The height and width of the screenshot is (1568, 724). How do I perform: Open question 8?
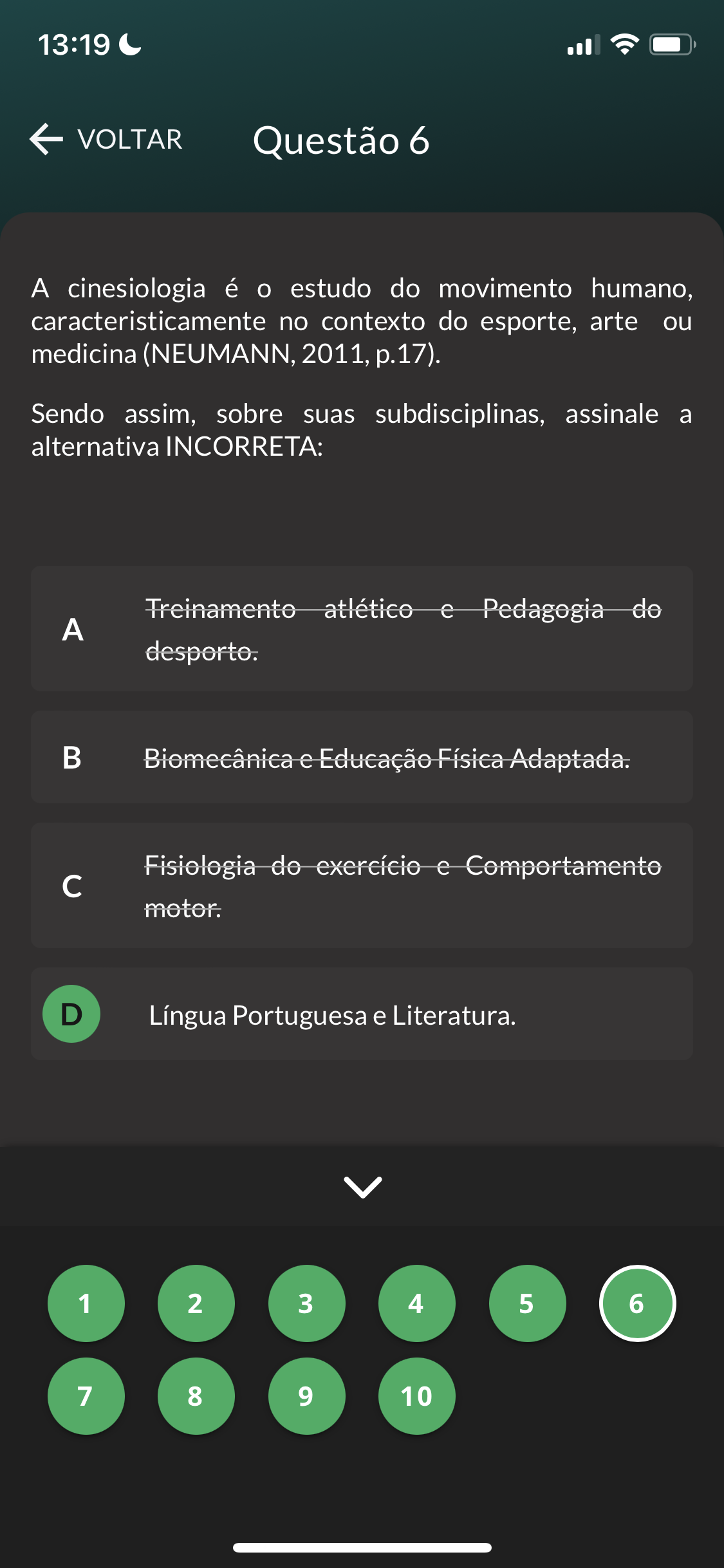click(x=196, y=1396)
